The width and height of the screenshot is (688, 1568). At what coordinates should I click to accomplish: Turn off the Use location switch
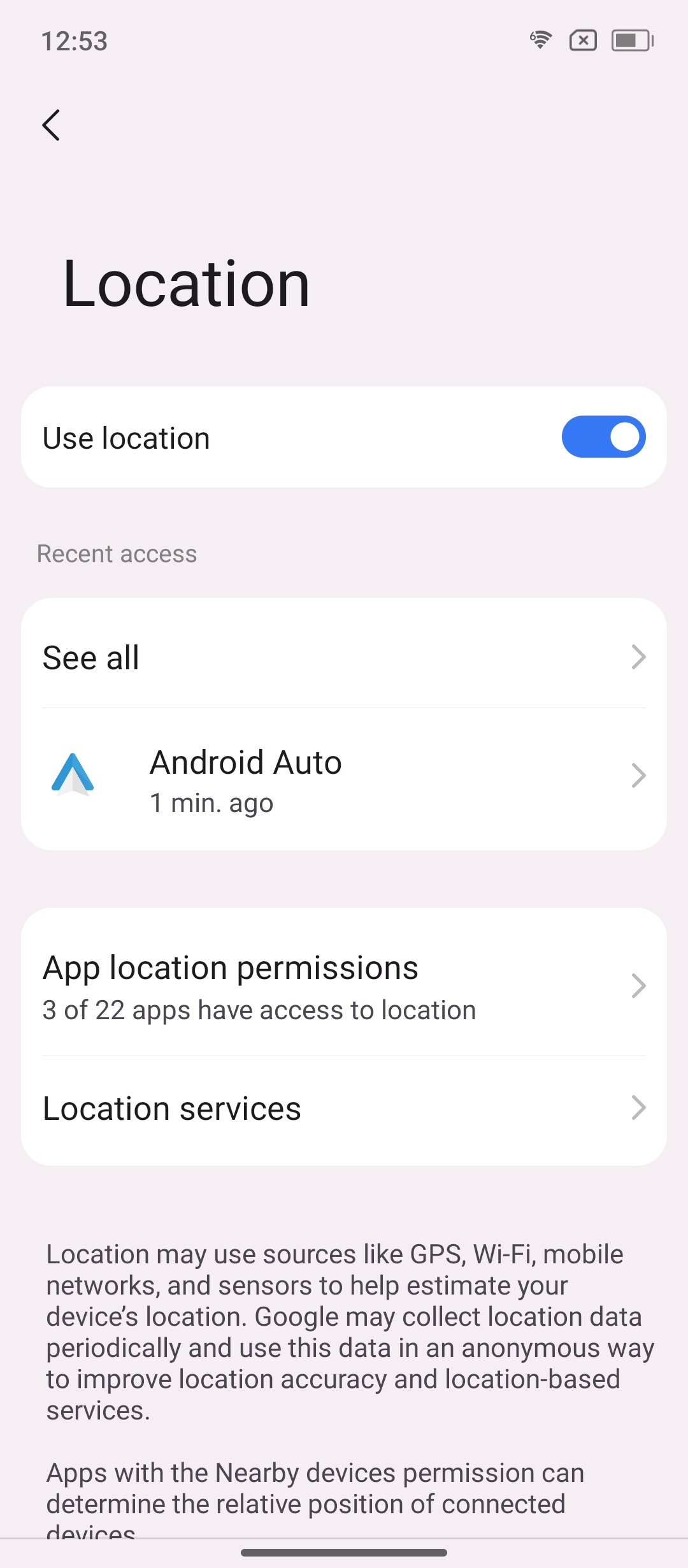[603, 437]
